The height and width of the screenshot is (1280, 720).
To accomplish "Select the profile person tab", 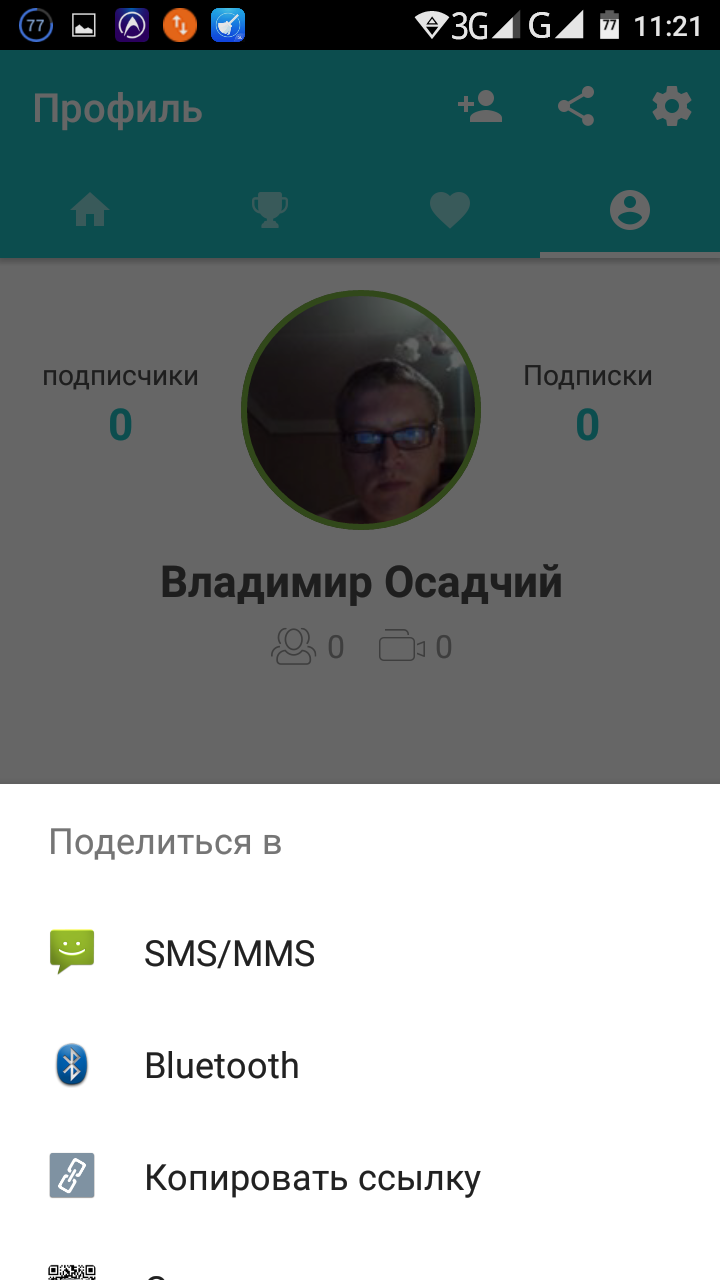I will pos(630,211).
